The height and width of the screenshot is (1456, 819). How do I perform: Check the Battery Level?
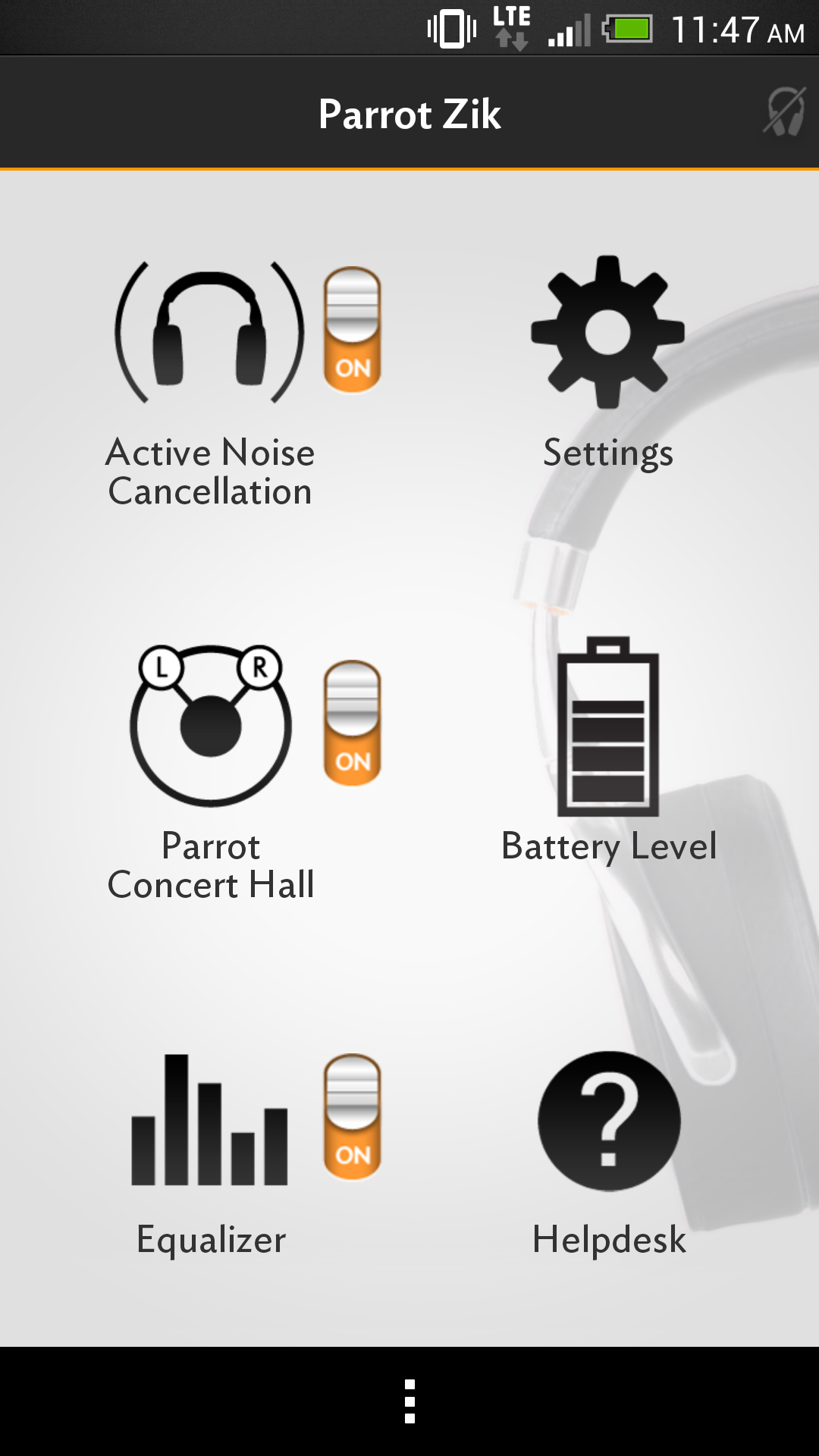(608, 726)
